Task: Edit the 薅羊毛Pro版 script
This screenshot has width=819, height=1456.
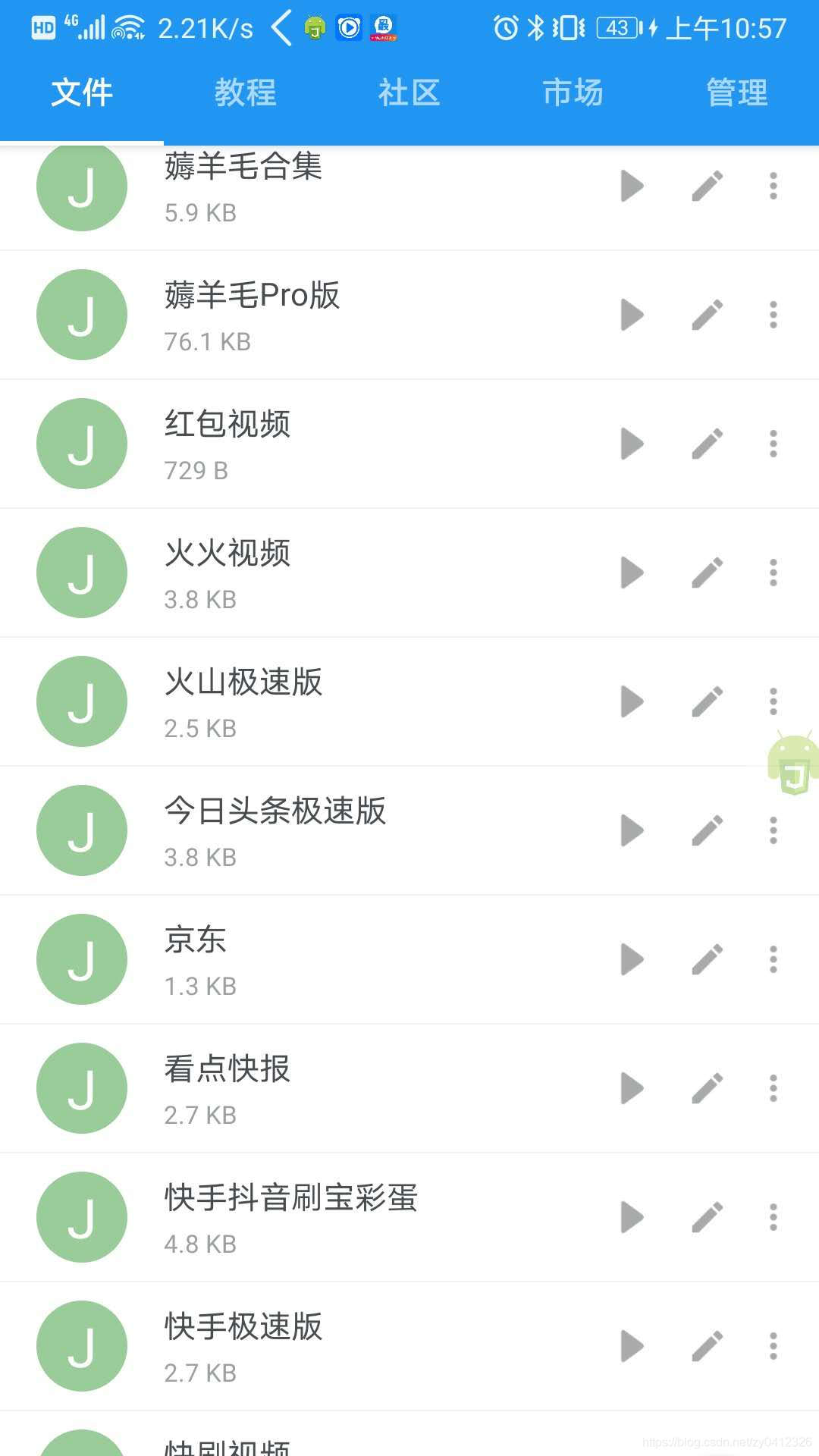Action: tap(706, 315)
